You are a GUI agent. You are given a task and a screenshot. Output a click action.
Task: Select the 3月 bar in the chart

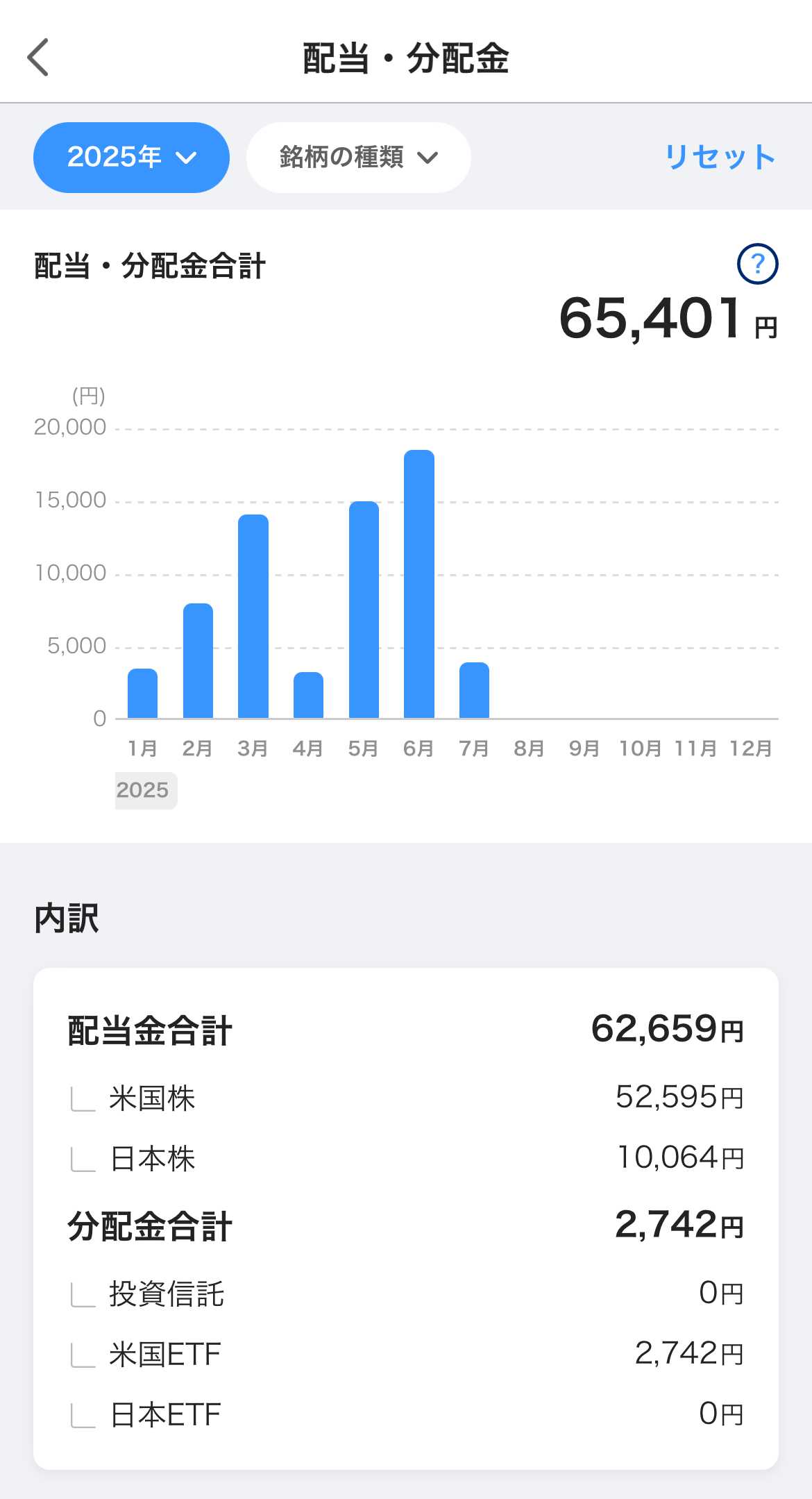coord(253,616)
